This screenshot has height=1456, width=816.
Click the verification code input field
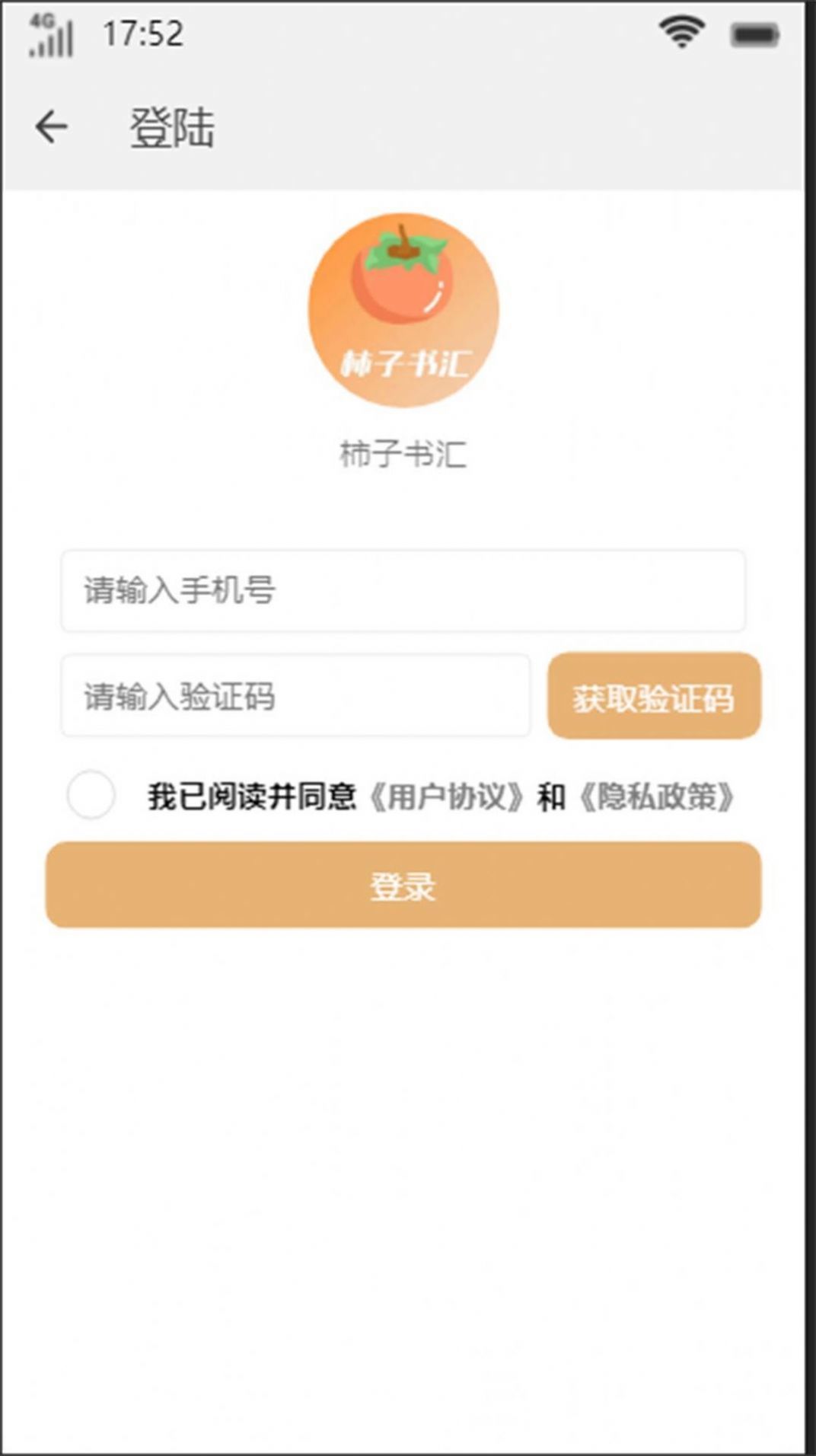tap(297, 694)
